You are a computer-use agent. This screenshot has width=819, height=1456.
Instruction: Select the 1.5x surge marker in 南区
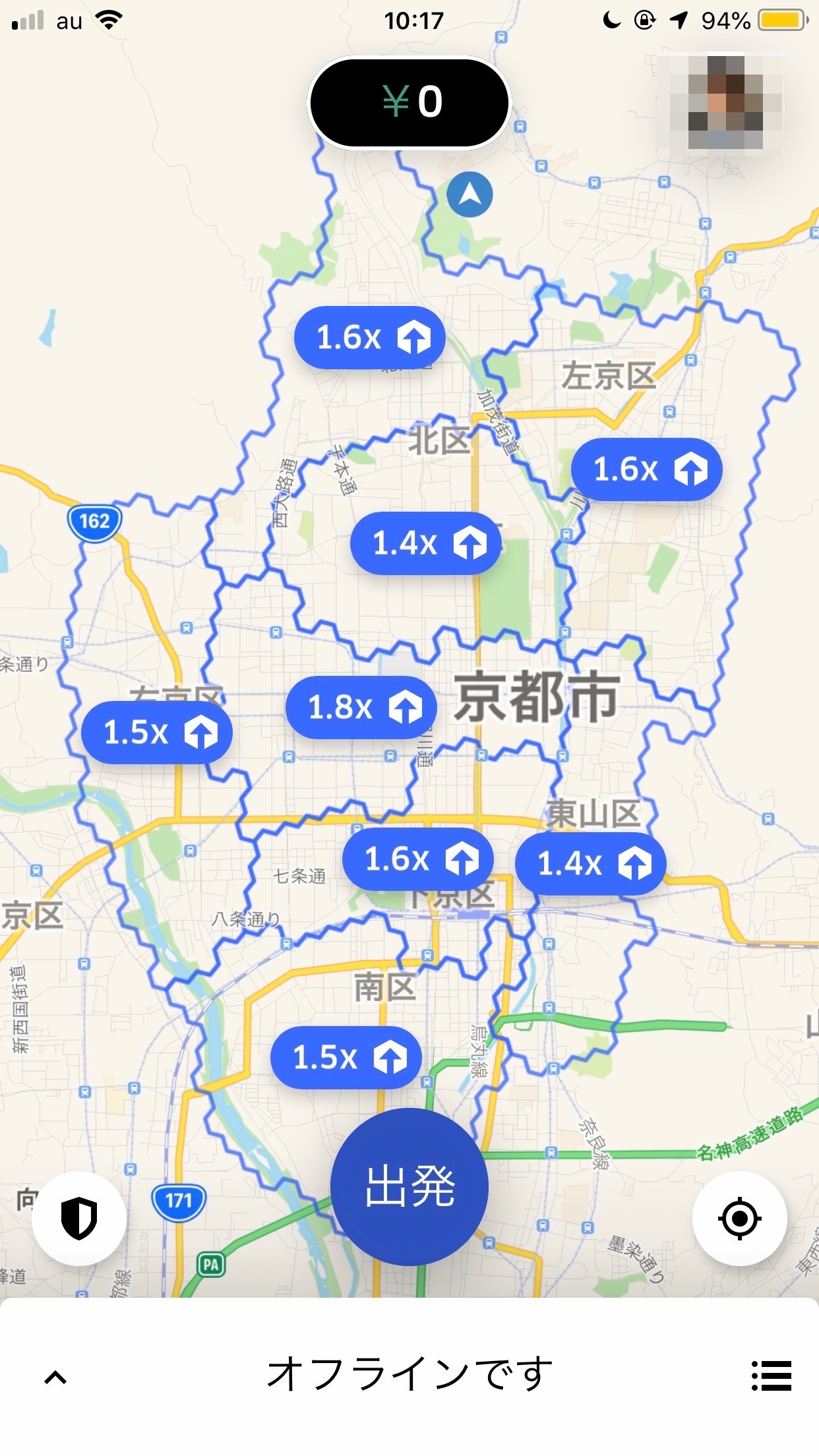[346, 1057]
